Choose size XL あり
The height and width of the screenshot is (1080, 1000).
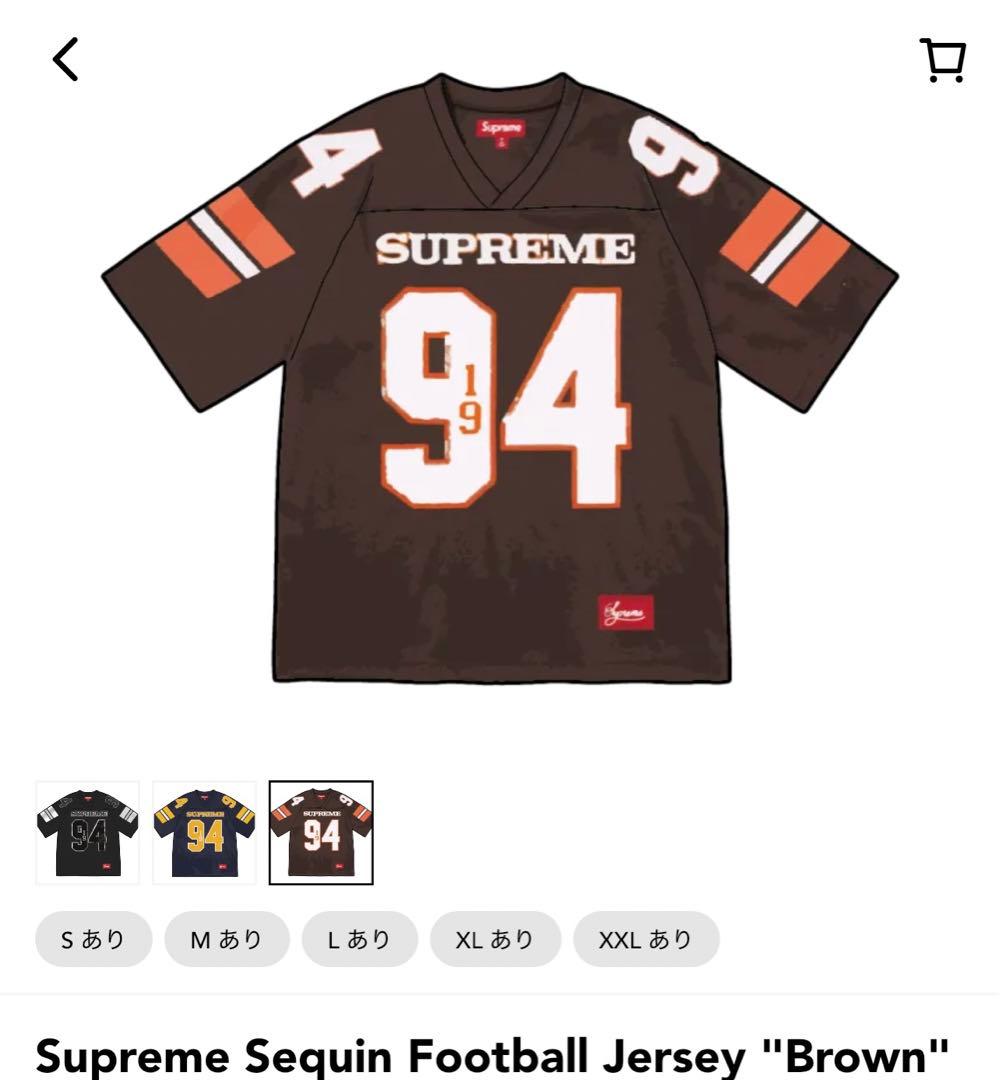coord(494,939)
